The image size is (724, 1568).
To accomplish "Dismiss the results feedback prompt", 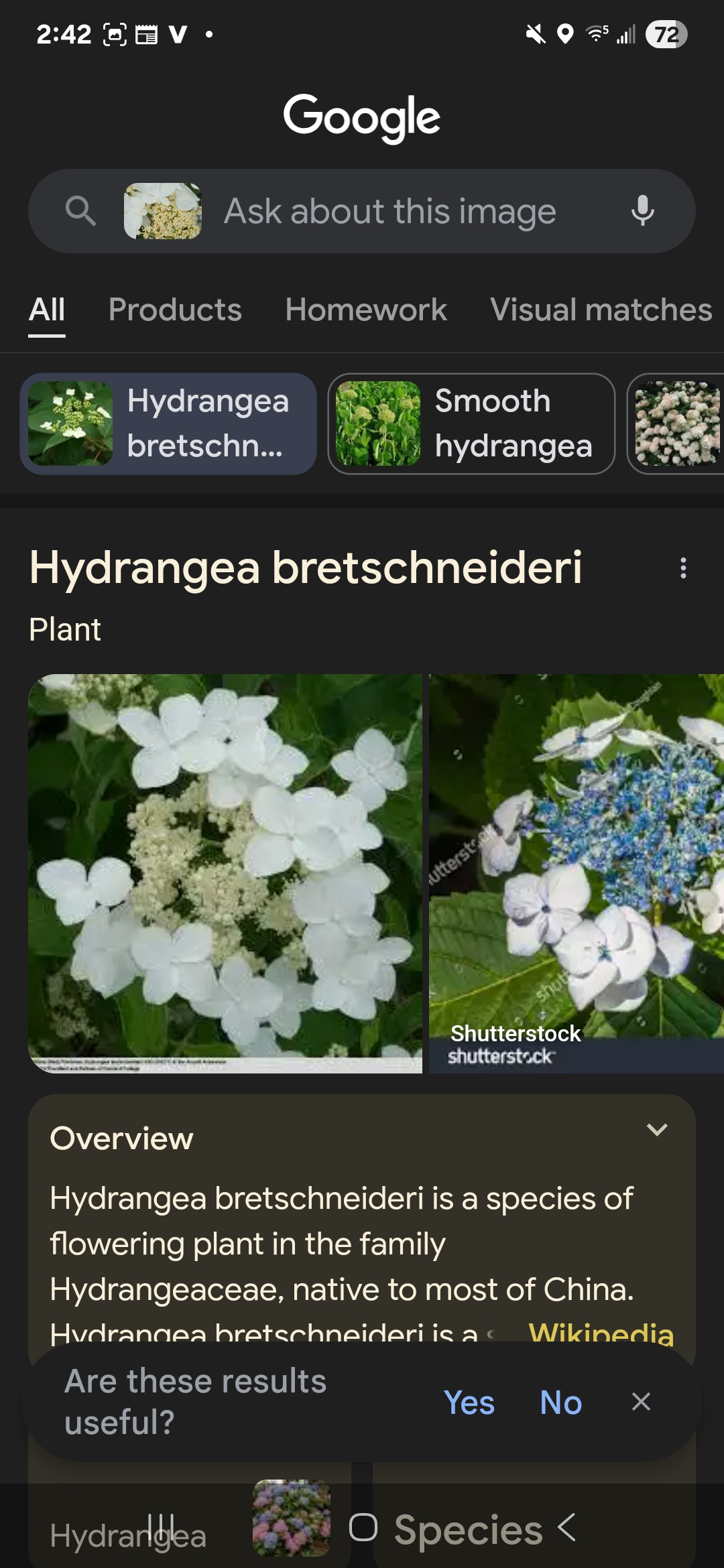I will pyautogui.click(x=641, y=1401).
